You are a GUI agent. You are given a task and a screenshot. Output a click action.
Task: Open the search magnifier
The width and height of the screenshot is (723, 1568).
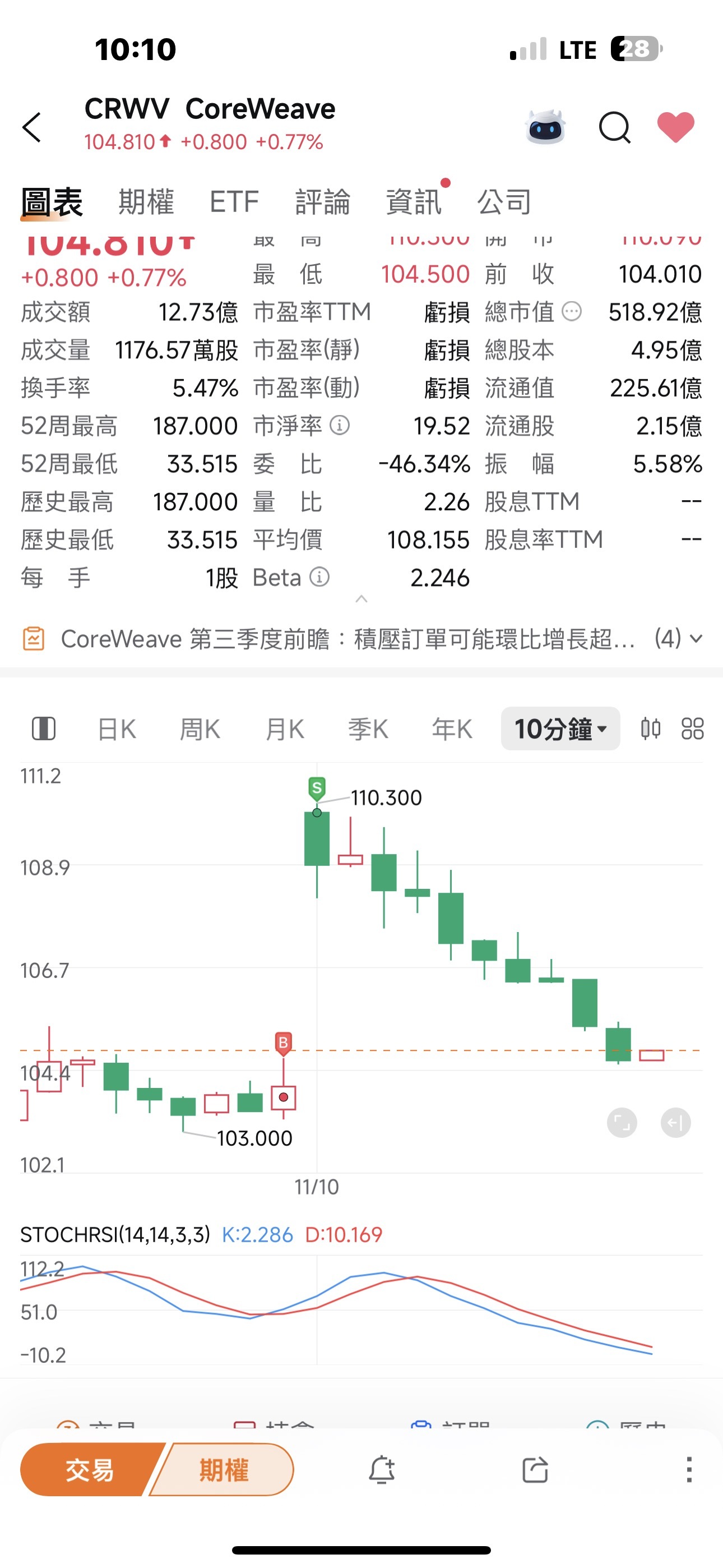(614, 127)
